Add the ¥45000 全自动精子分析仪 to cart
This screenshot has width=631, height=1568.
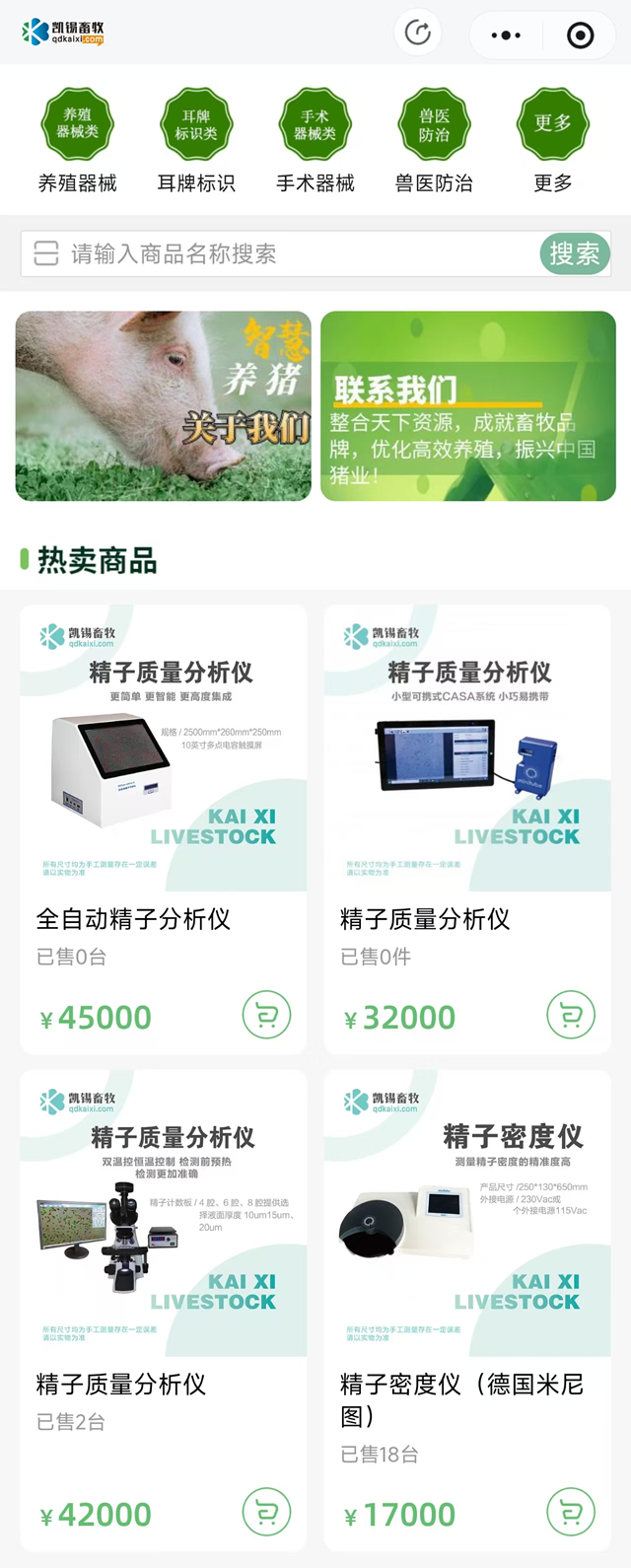266,1015
